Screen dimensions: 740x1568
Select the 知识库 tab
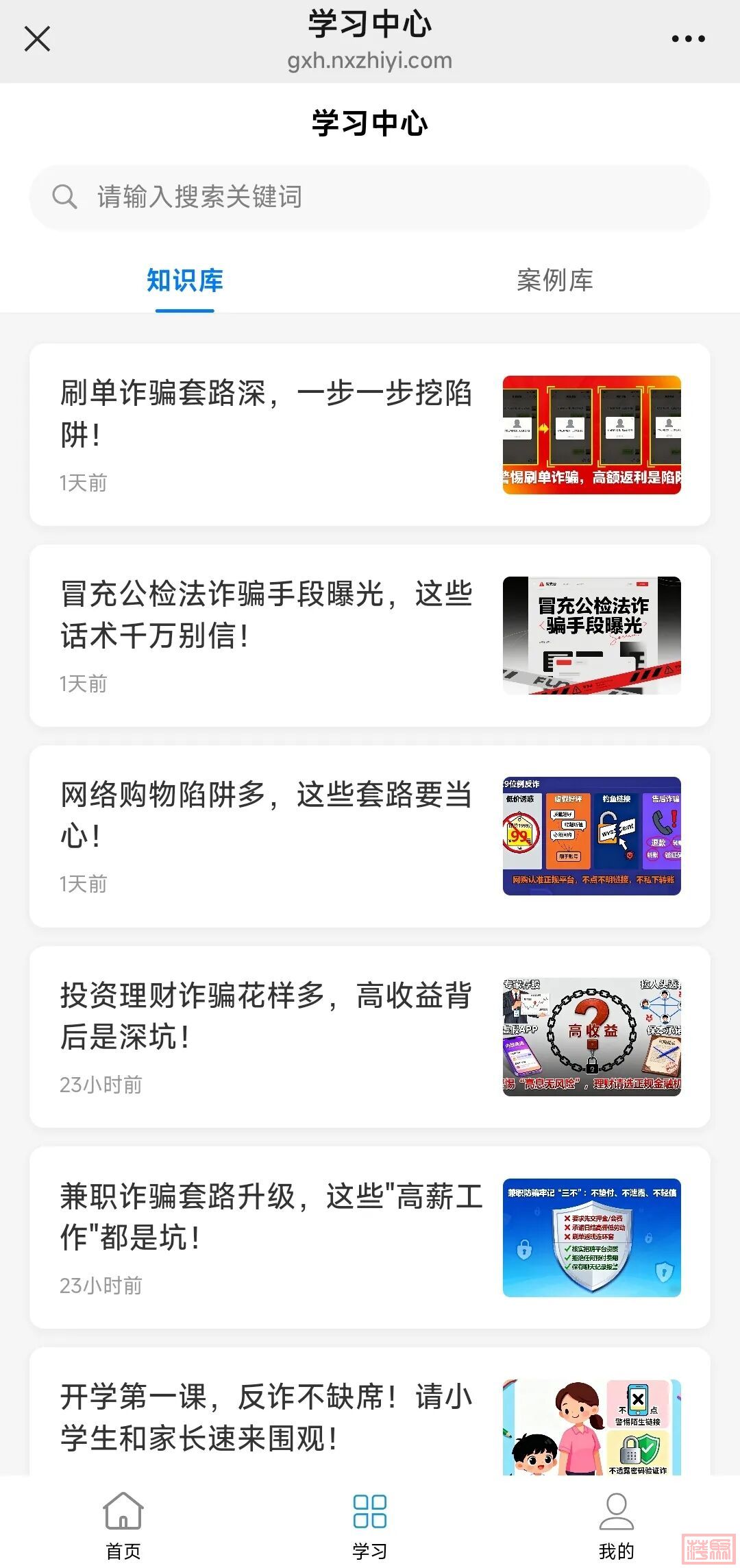pos(185,280)
